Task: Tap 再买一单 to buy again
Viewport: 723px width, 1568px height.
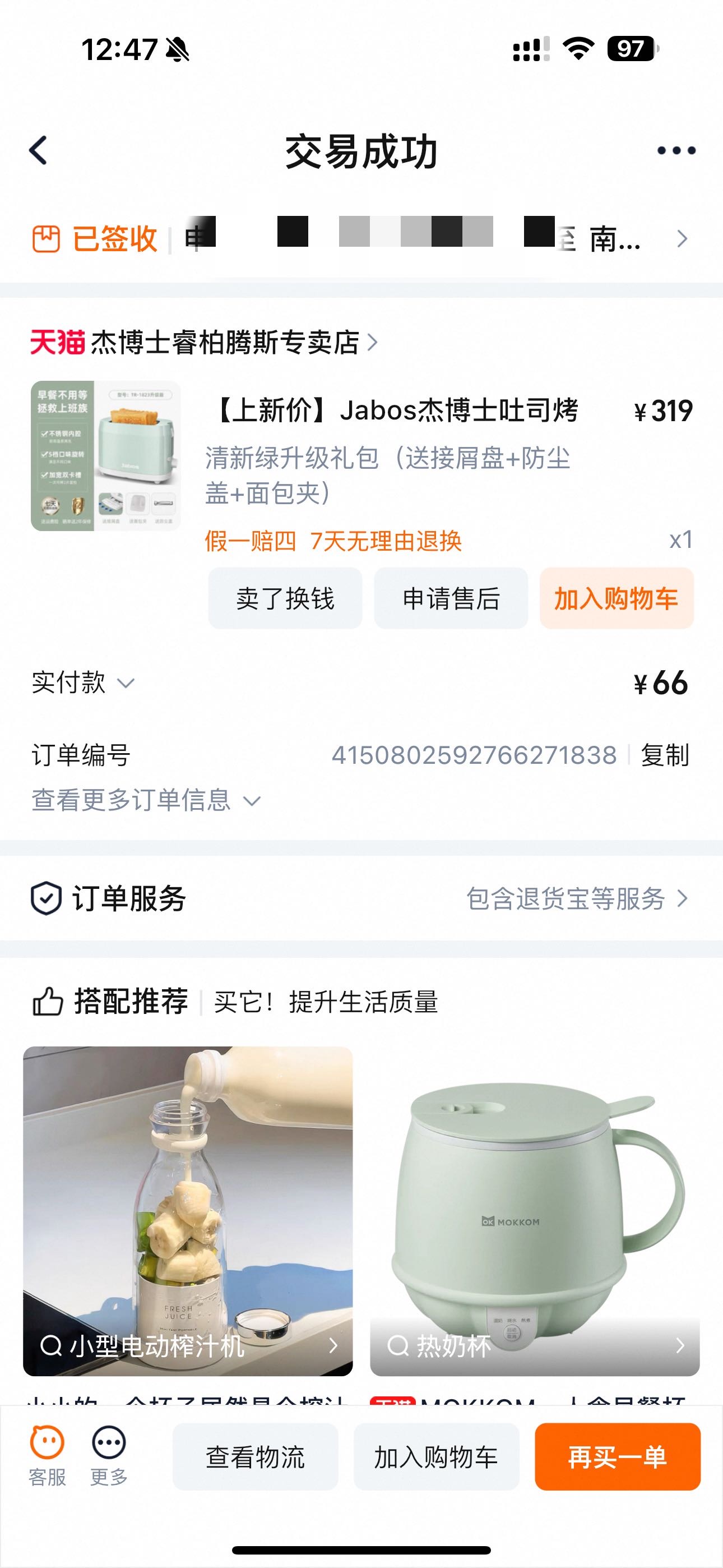Action: 618,1457
